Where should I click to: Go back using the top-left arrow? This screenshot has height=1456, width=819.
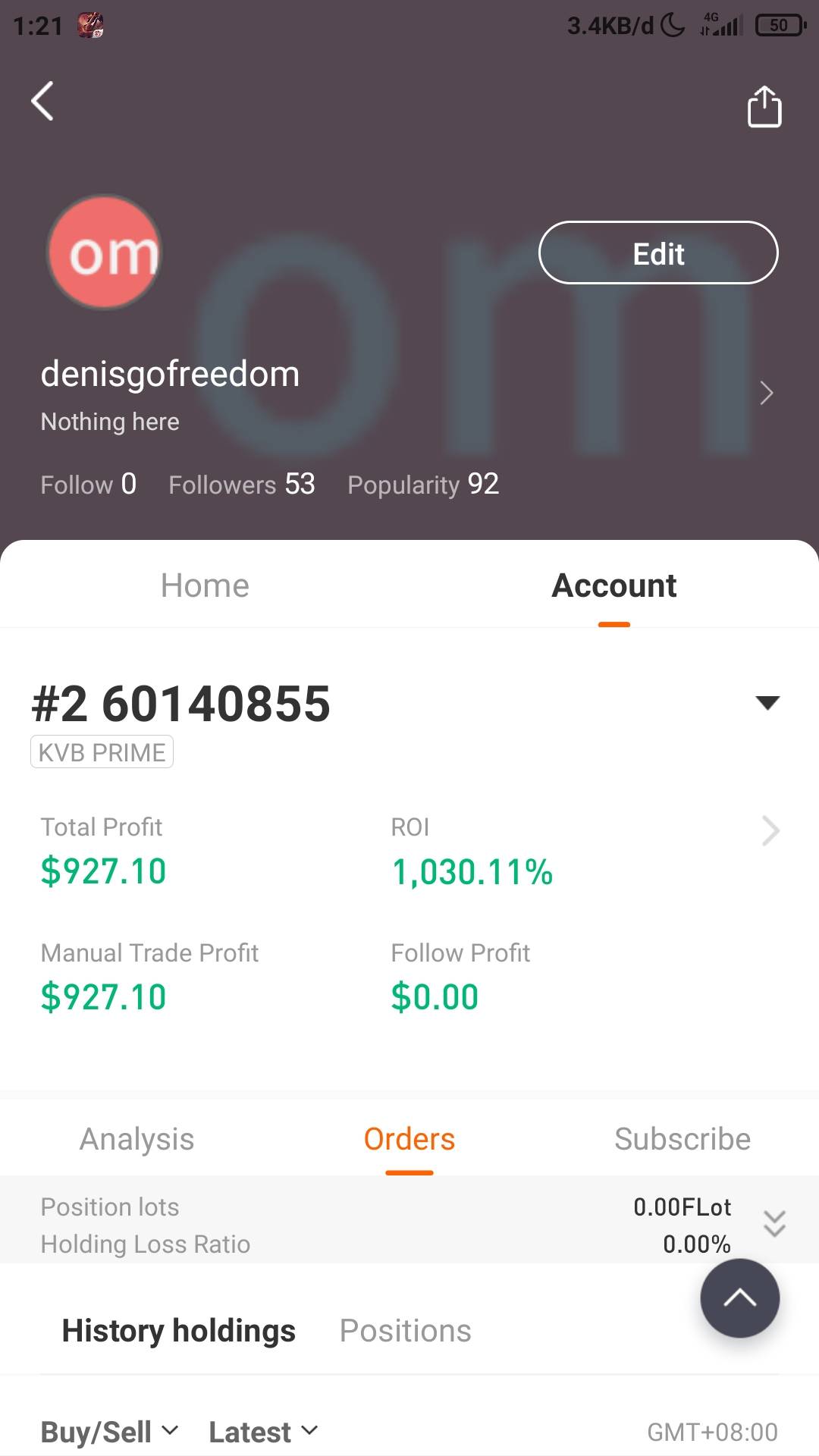coord(42,102)
